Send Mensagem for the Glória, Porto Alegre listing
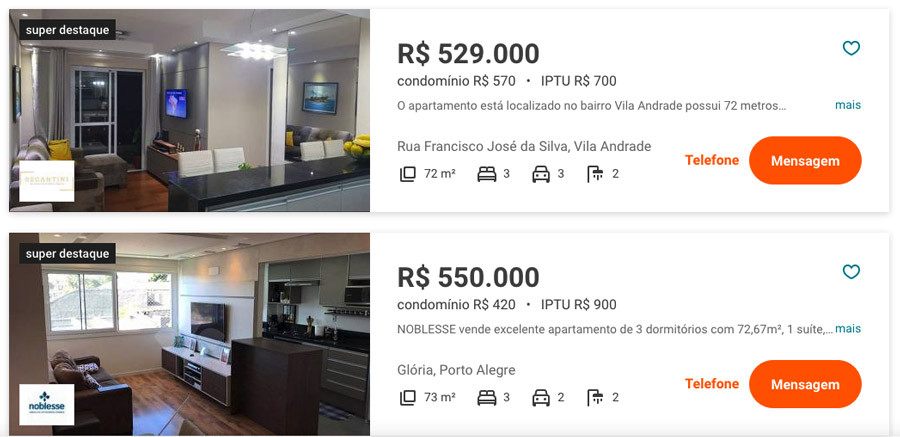The width and height of the screenshot is (900, 437). [804, 385]
